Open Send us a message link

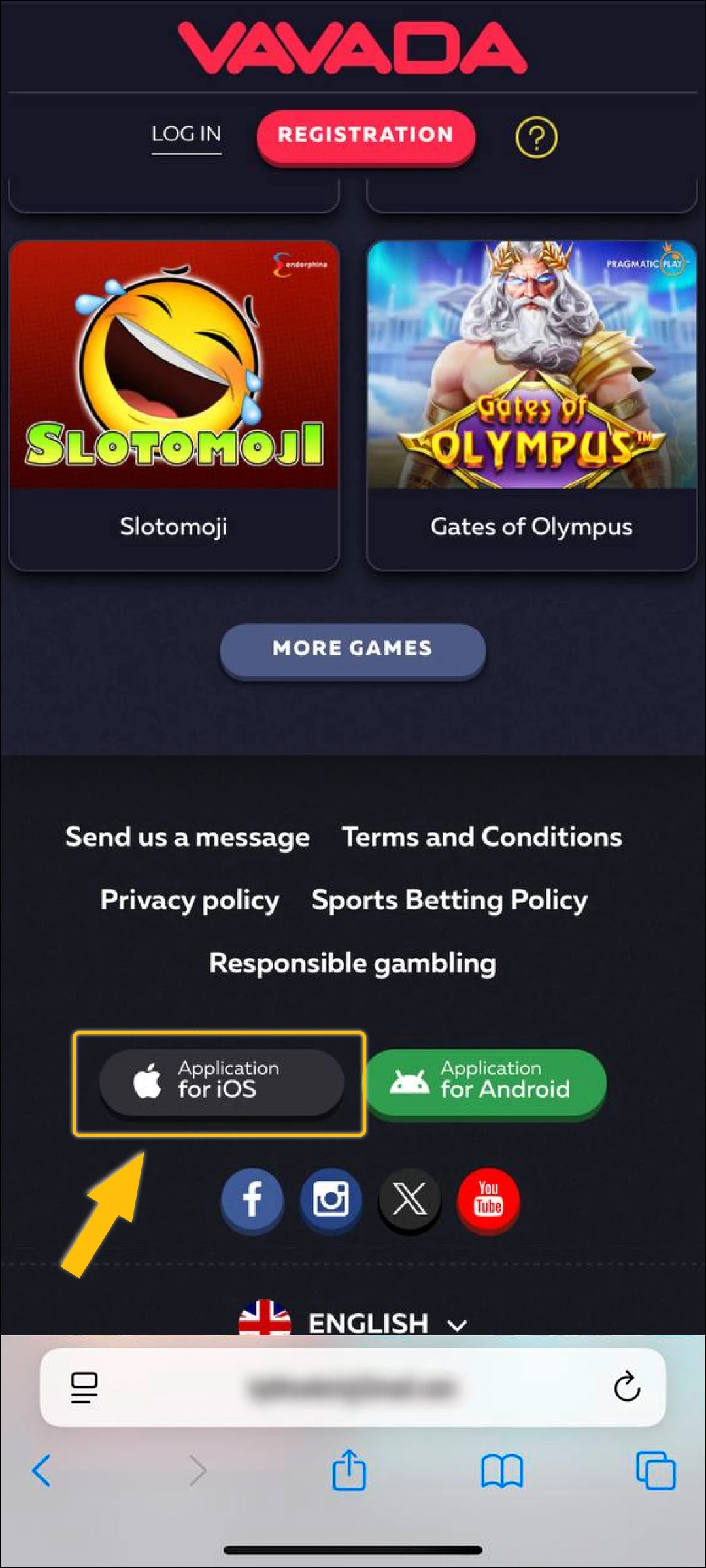click(x=188, y=838)
